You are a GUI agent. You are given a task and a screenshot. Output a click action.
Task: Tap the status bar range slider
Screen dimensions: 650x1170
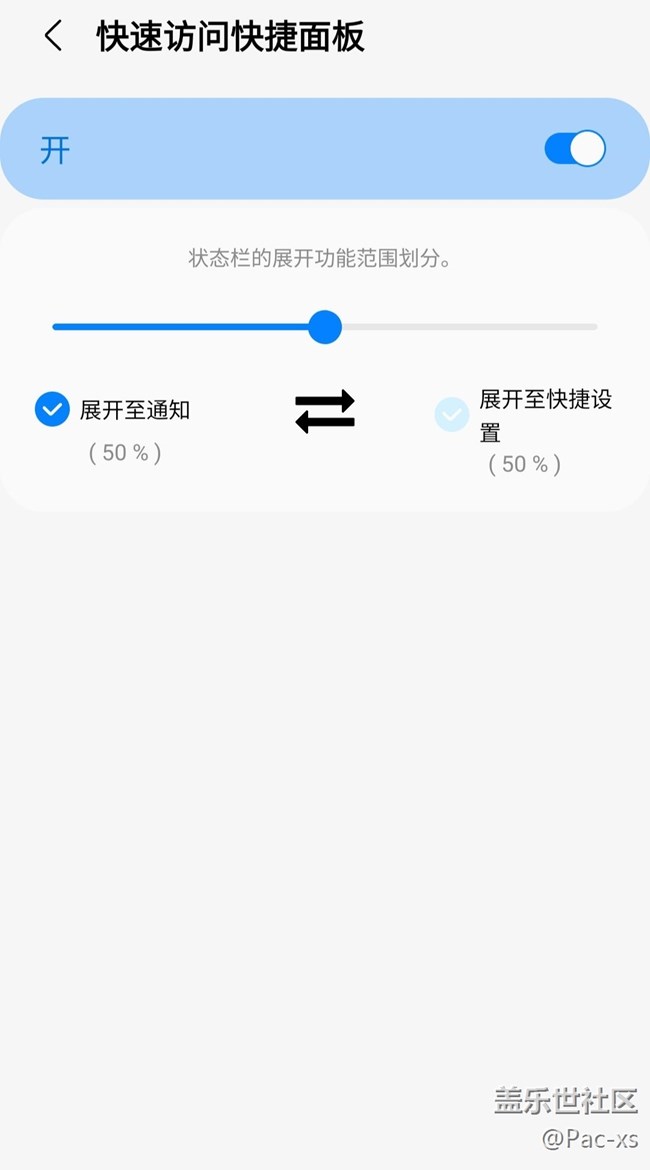pos(325,327)
